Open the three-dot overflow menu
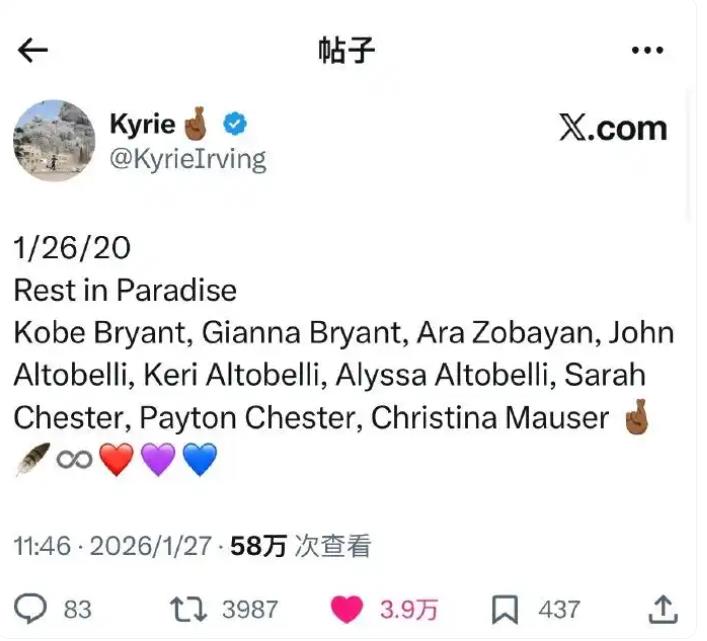Screen dimensions: 707x641 pyautogui.click(x=649, y=51)
